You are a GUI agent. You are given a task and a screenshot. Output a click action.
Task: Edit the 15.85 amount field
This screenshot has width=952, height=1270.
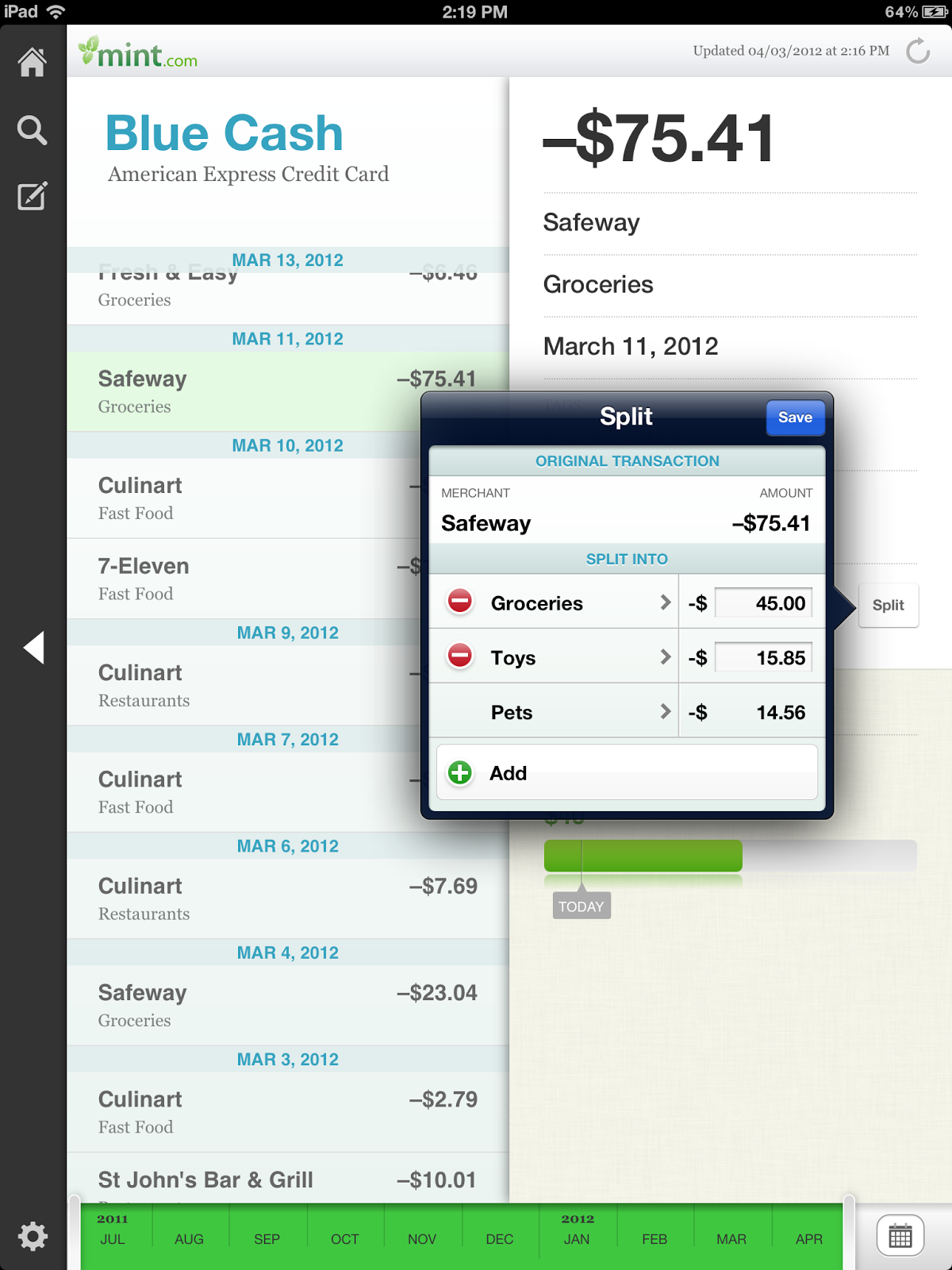tap(763, 658)
